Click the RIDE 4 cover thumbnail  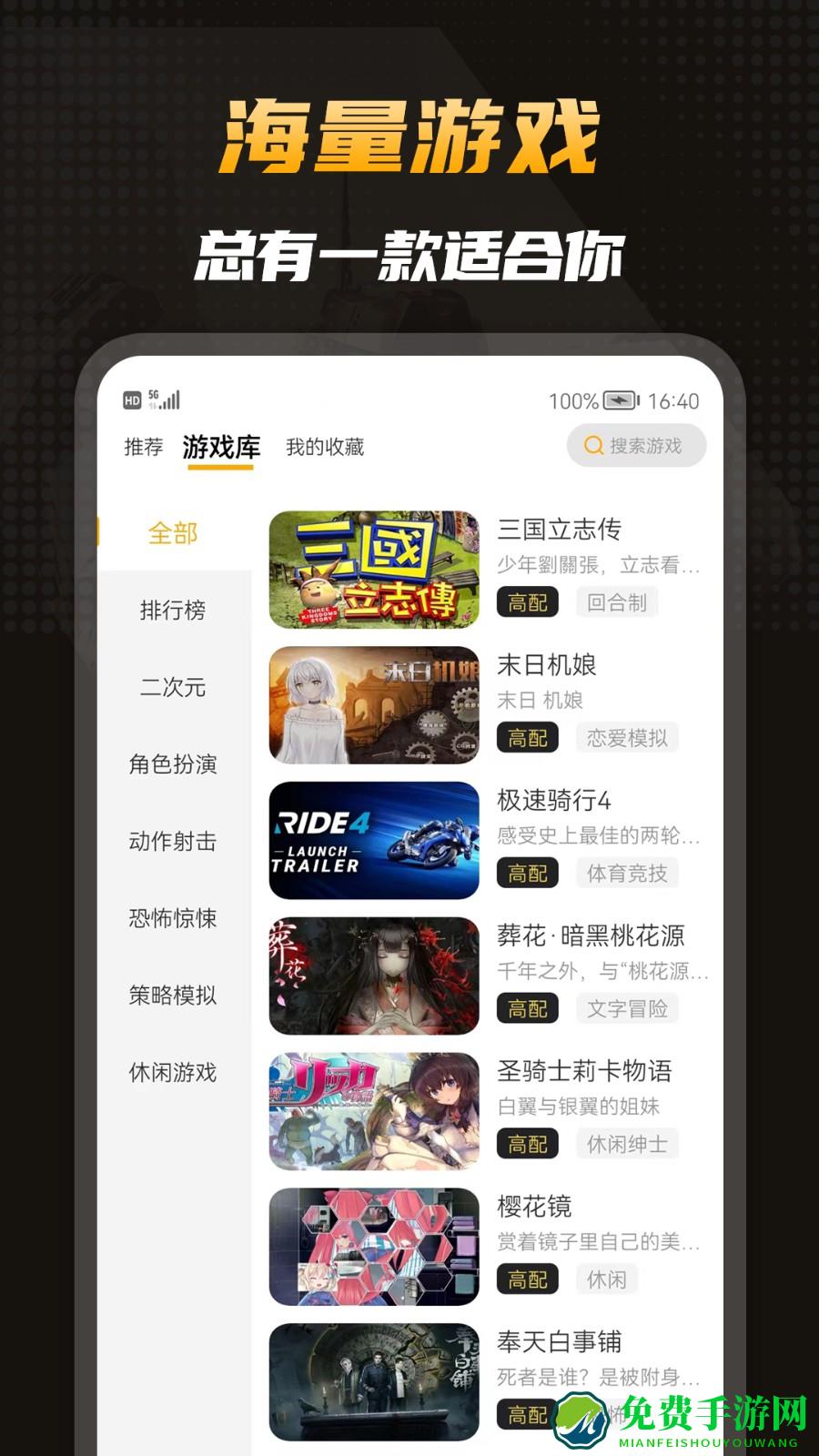point(373,841)
